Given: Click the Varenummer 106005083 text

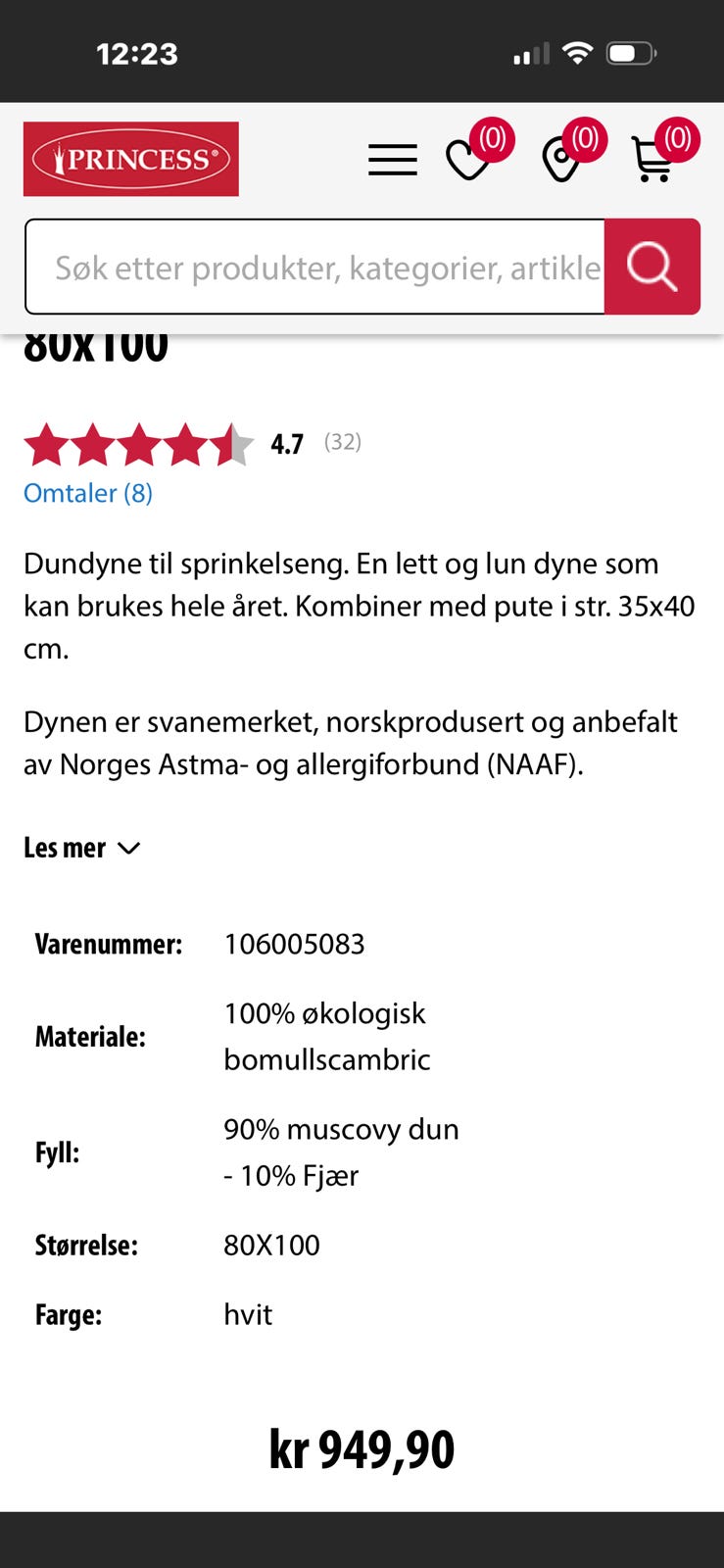Looking at the screenshot, I should pyautogui.click(x=294, y=944).
